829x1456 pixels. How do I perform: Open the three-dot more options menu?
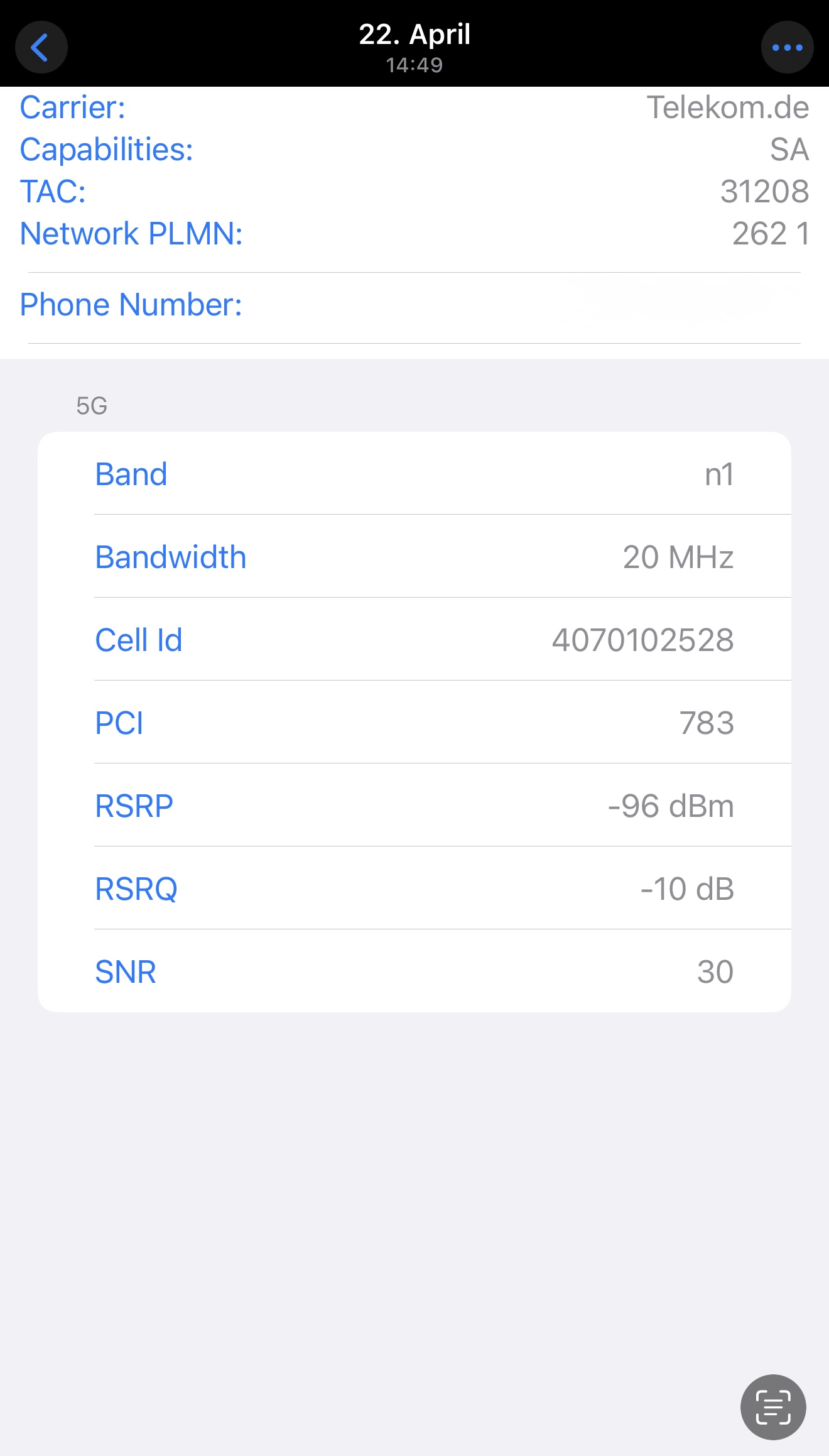[787, 48]
